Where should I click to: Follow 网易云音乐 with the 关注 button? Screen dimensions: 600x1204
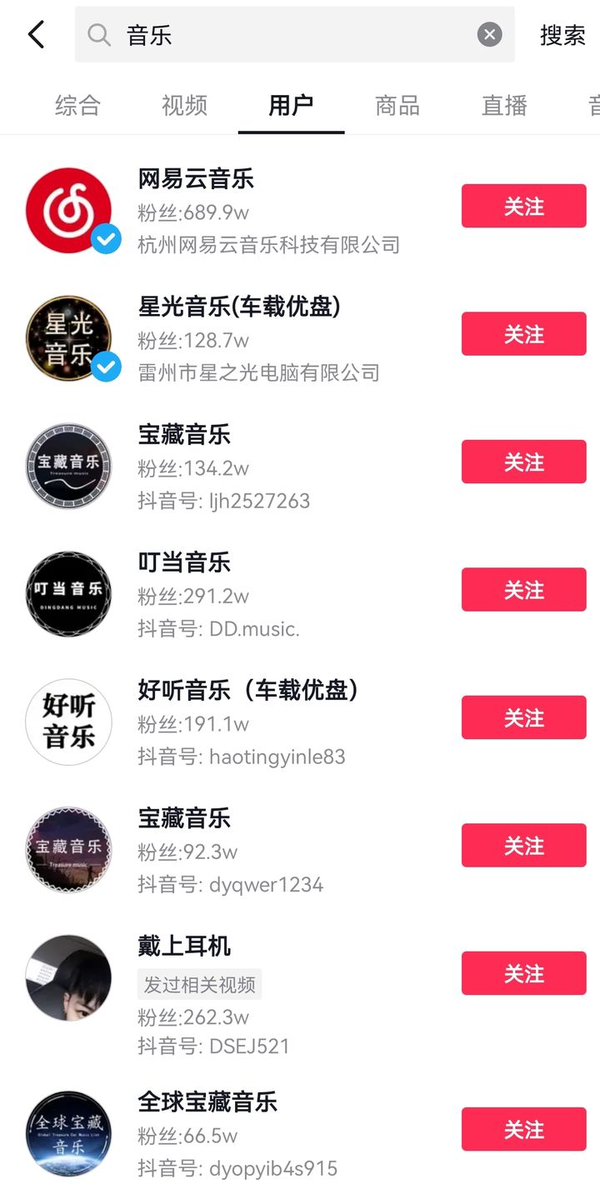[523, 206]
